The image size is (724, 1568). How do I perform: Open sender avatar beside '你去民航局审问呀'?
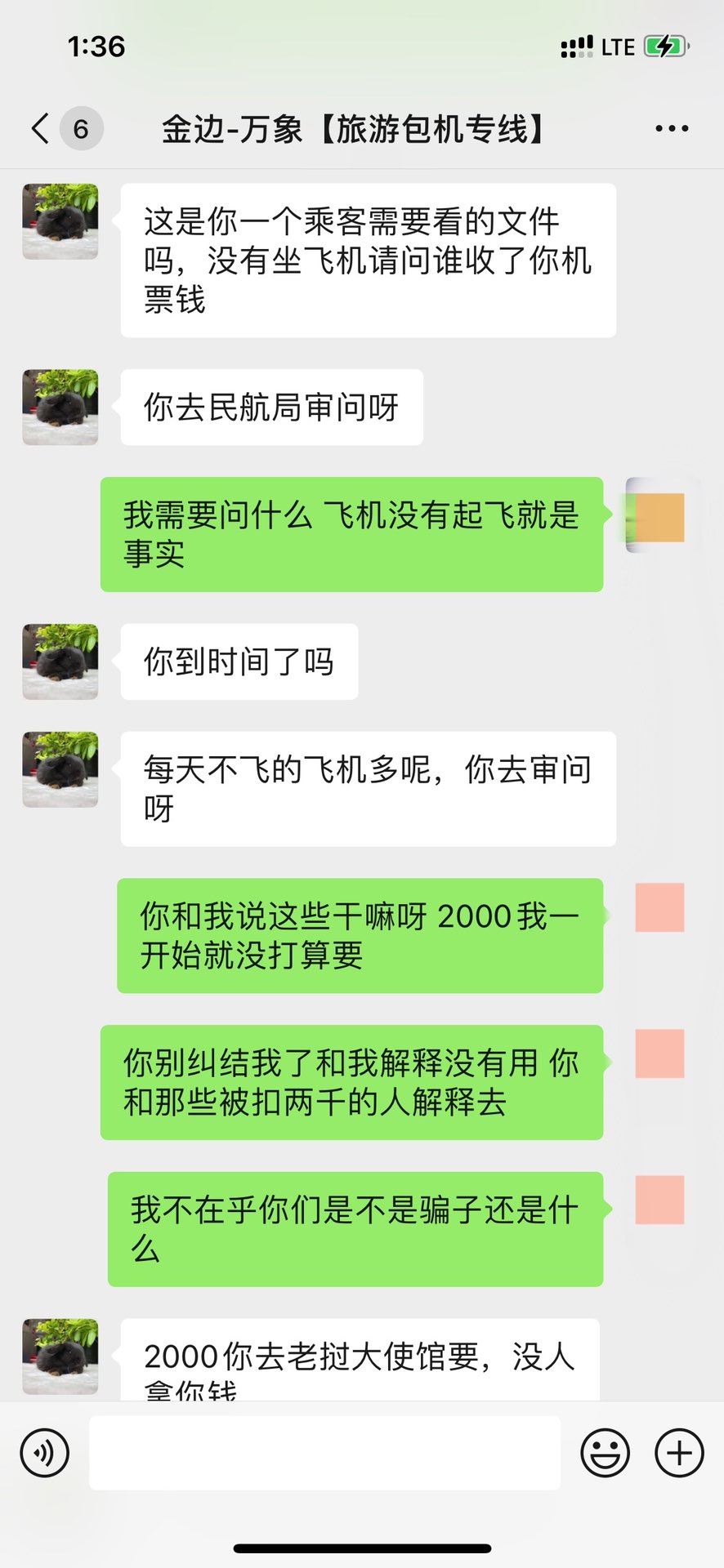(x=60, y=408)
